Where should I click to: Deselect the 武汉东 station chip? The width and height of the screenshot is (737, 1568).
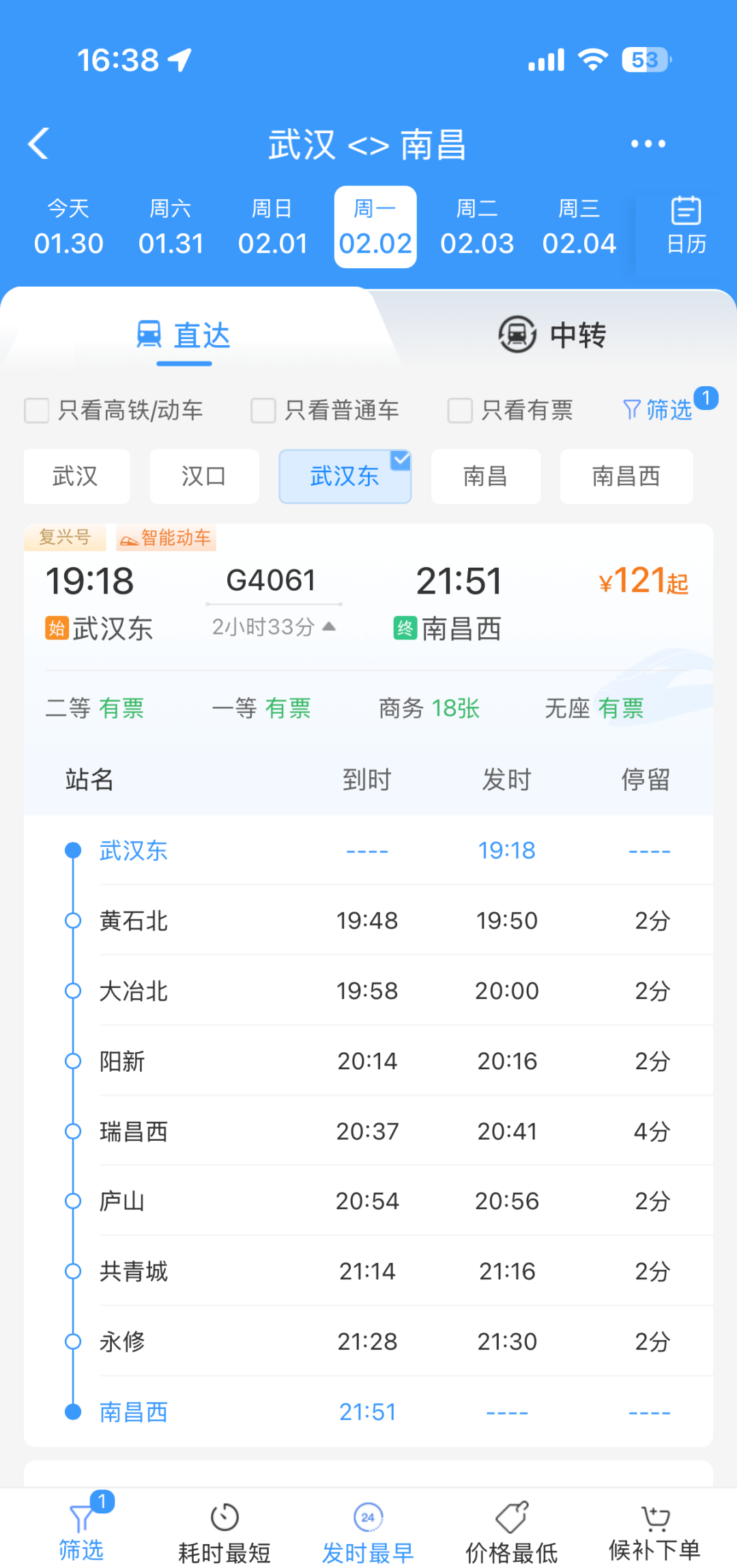pos(345,476)
